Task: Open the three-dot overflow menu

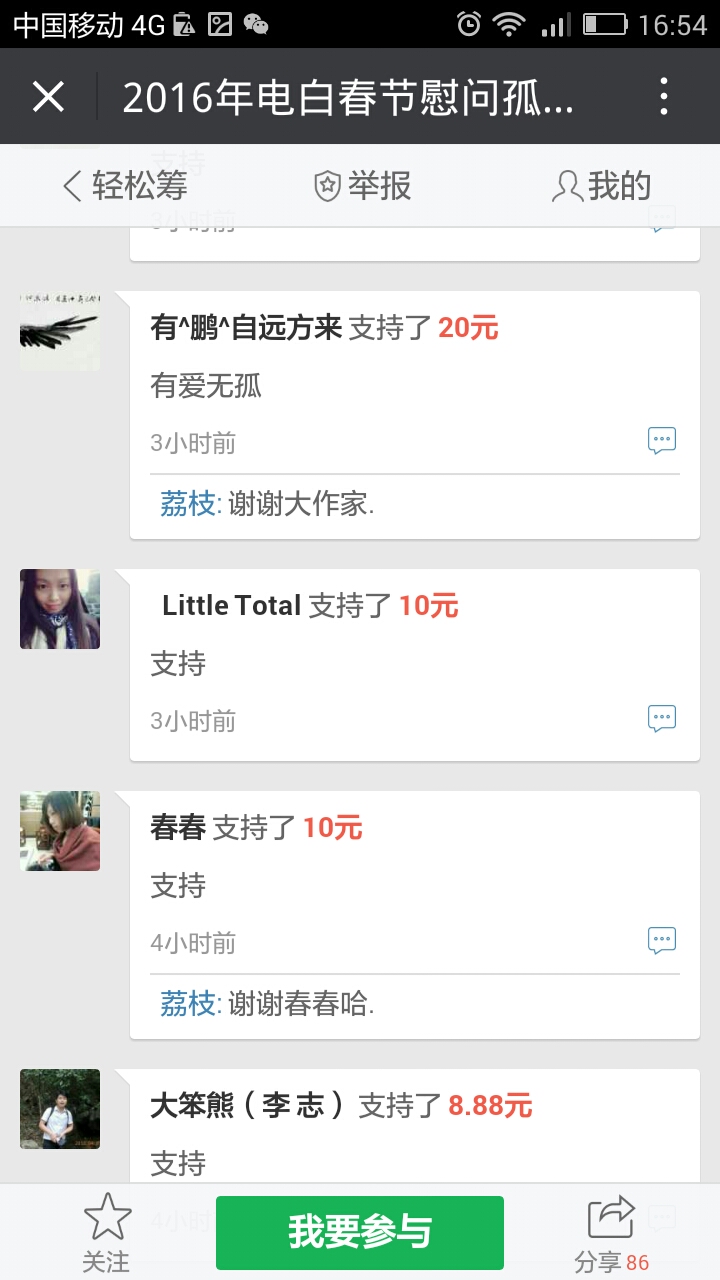Action: pos(664,97)
